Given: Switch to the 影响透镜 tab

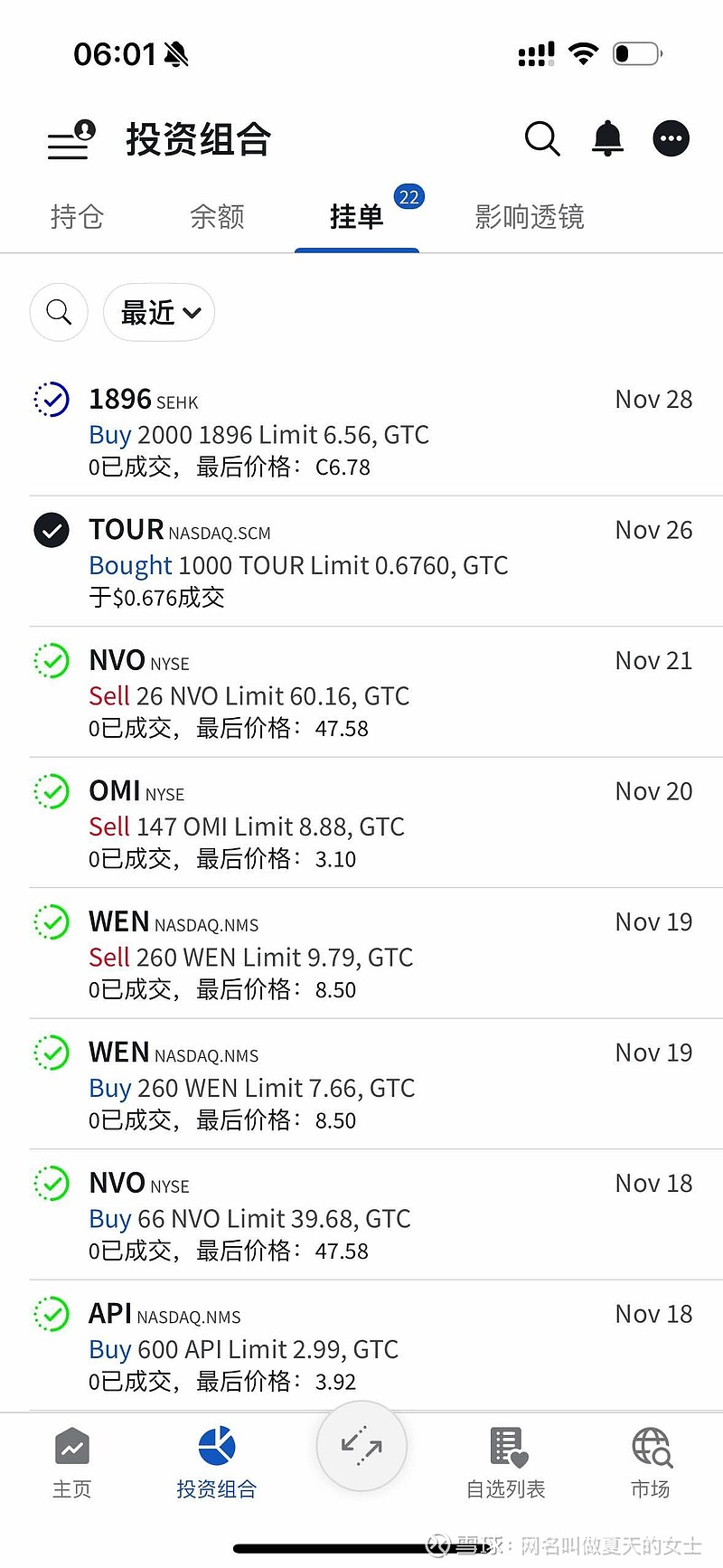Looking at the screenshot, I should [x=530, y=217].
